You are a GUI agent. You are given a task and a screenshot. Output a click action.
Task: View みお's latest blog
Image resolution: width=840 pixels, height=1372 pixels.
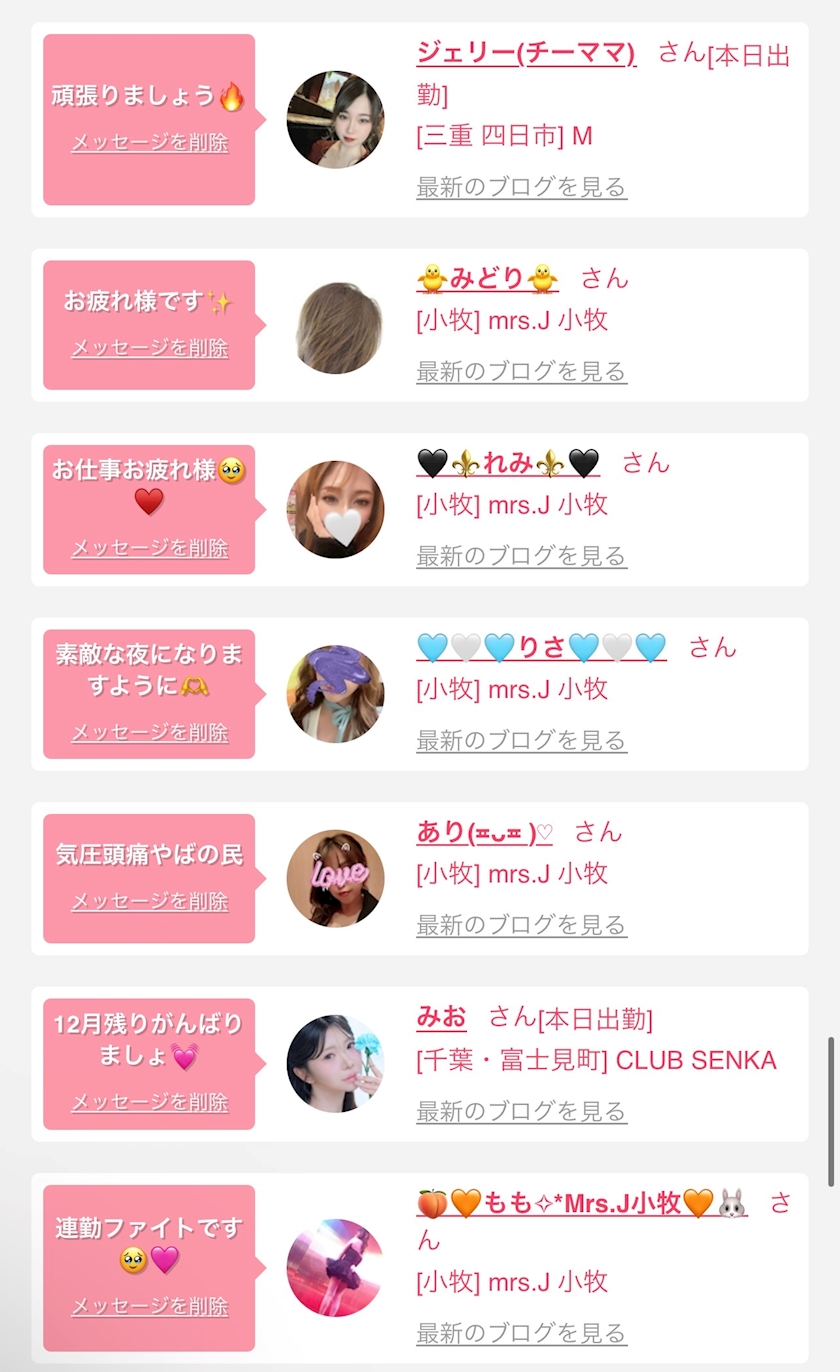pos(521,1111)
